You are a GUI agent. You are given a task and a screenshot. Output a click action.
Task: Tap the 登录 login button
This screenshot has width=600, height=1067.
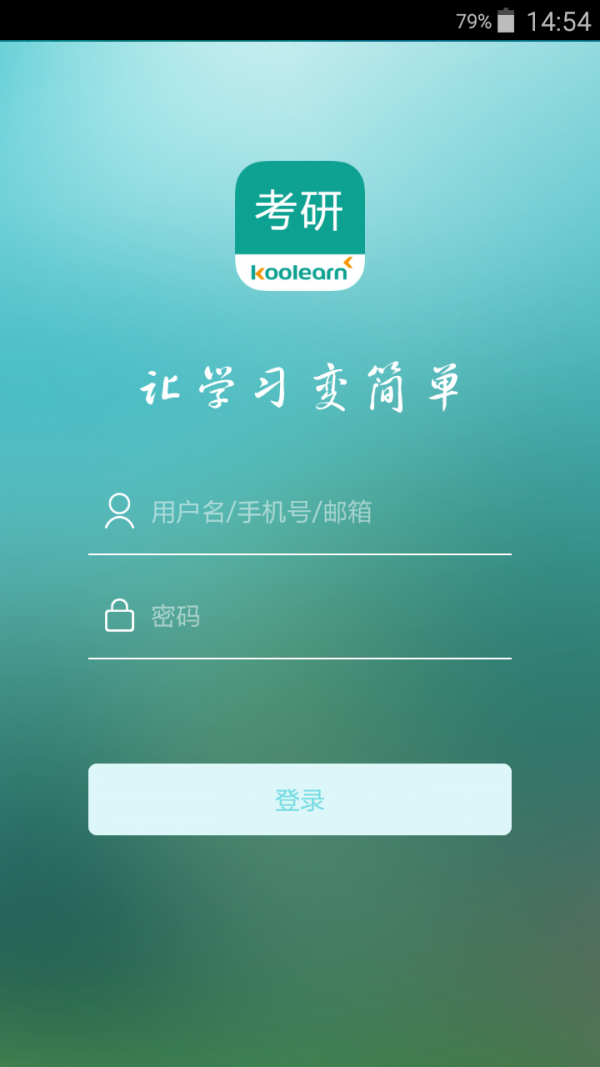(300, 800)
